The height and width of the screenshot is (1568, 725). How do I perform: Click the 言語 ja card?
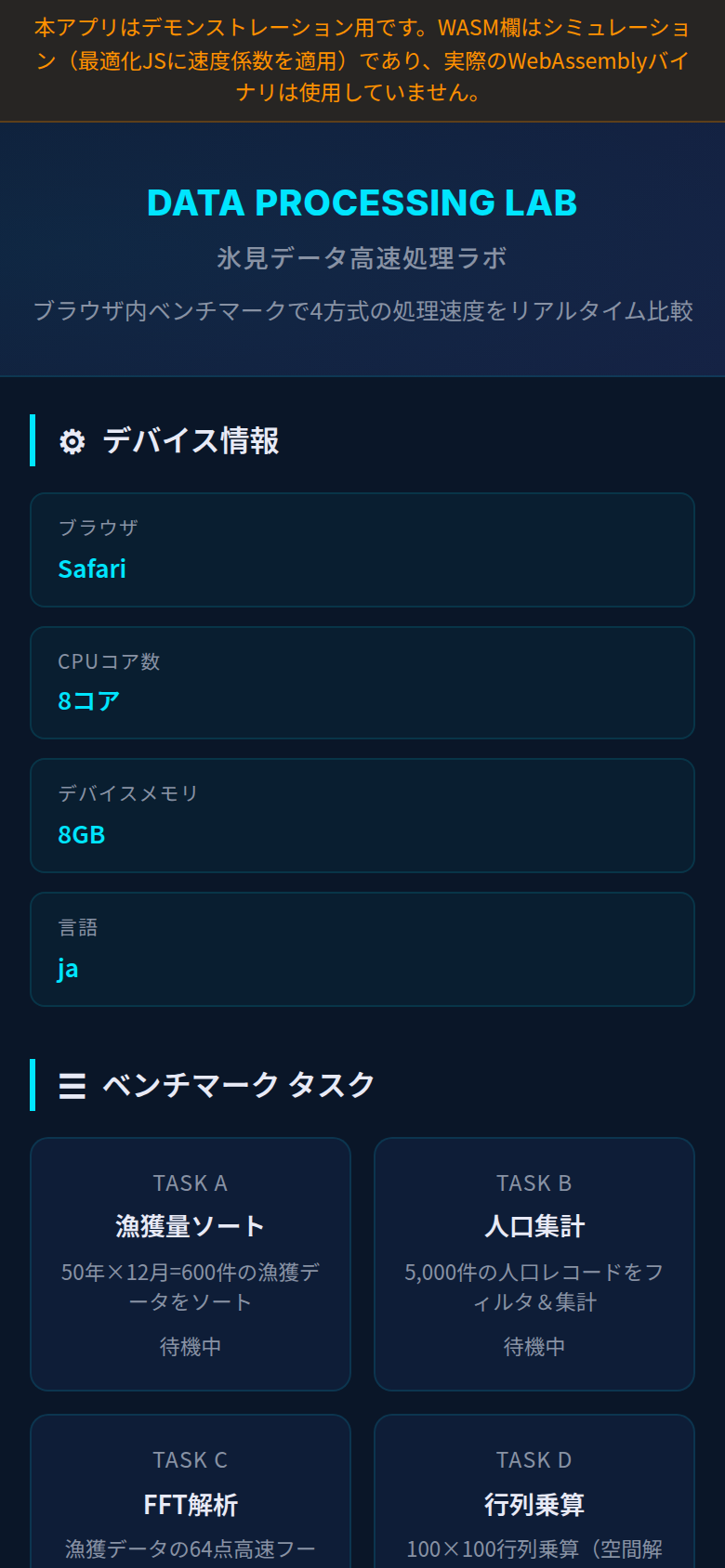(362, 948)
